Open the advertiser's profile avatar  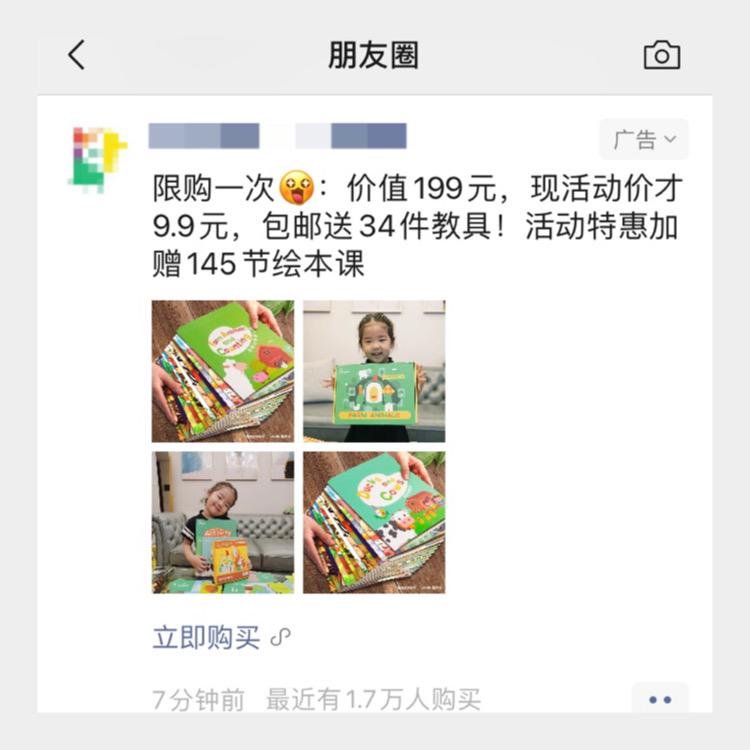point(100,158)
